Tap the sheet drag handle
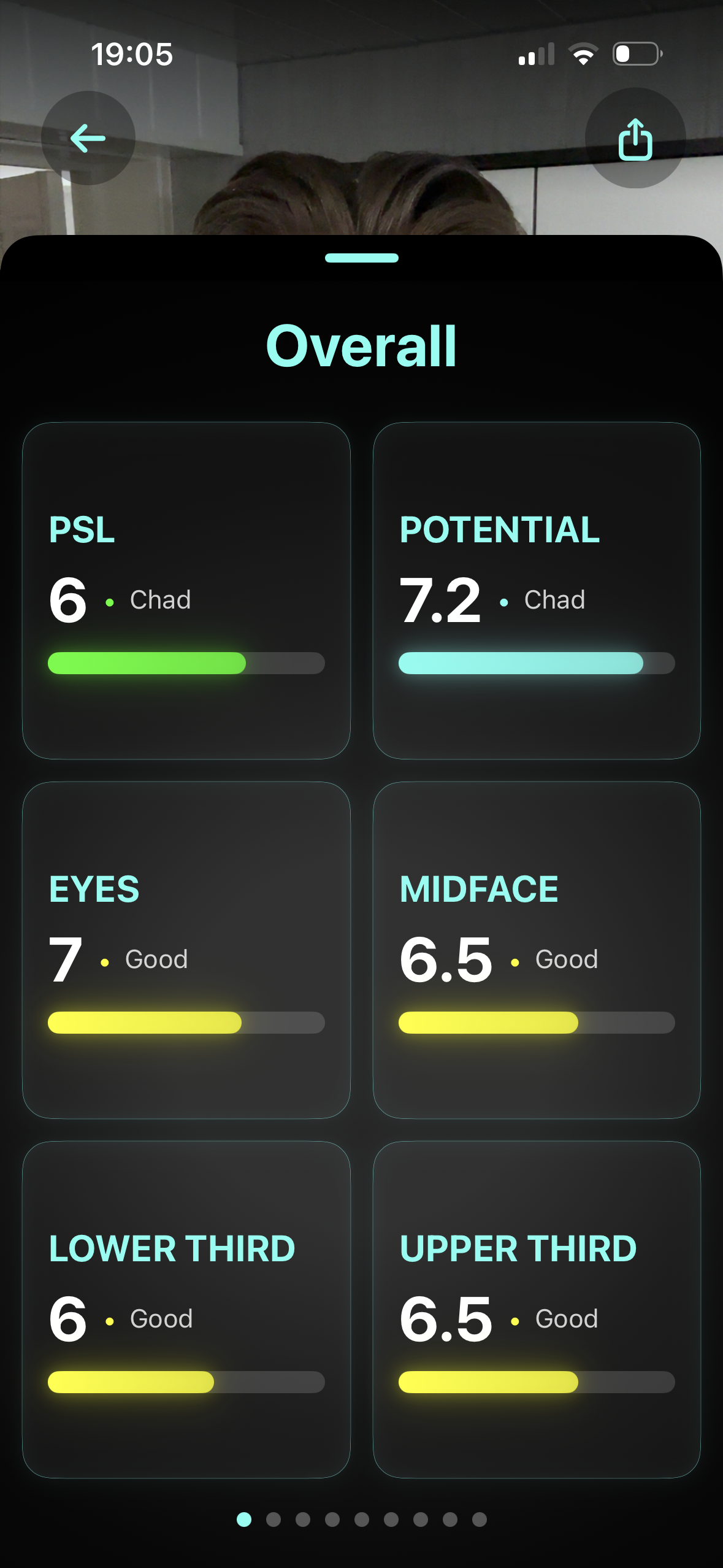723x1568 pixels. pyautogui.click(x=362, y=258)
